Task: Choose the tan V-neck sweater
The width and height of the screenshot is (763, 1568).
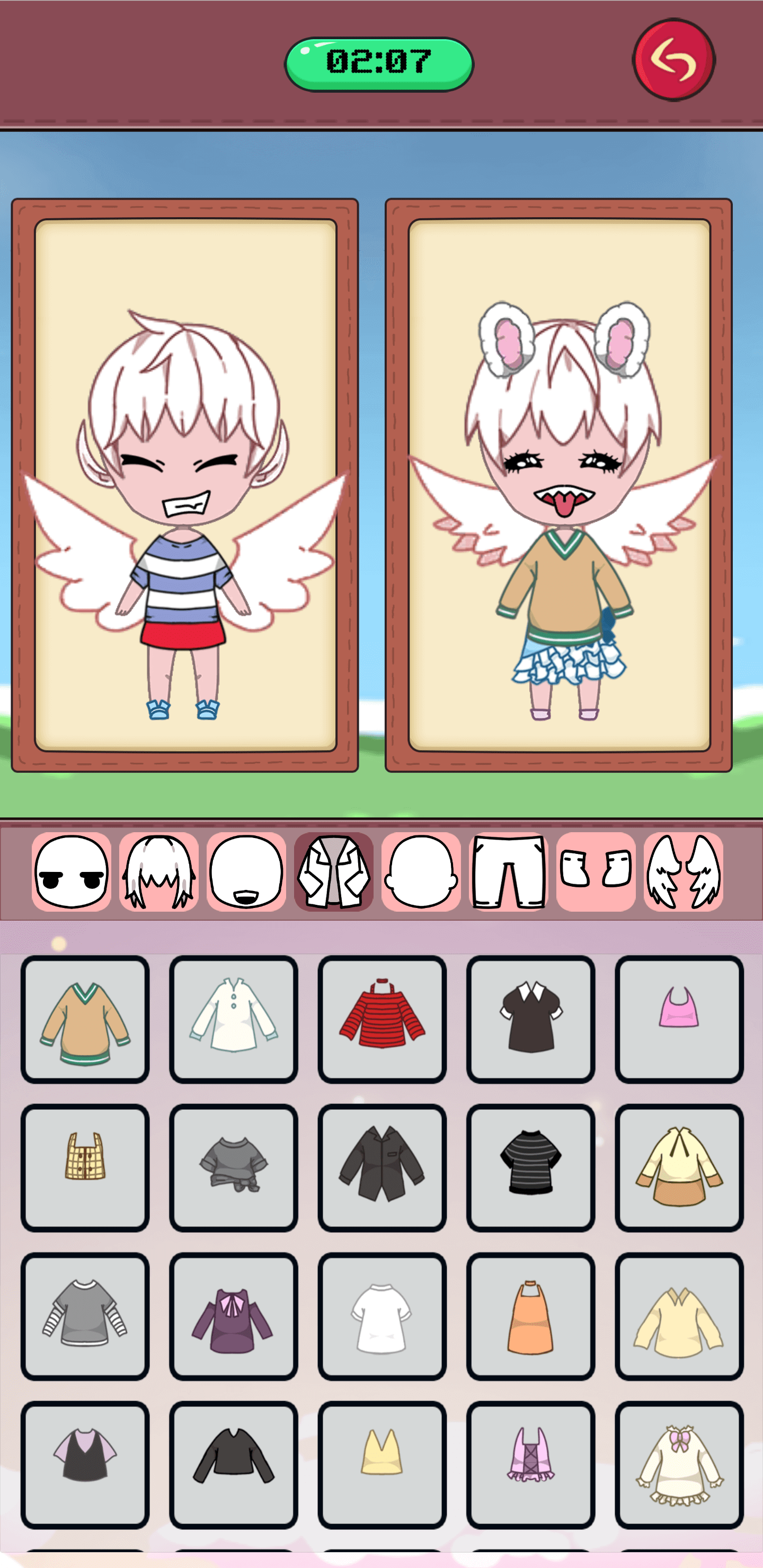Action: pos(85,1020)
